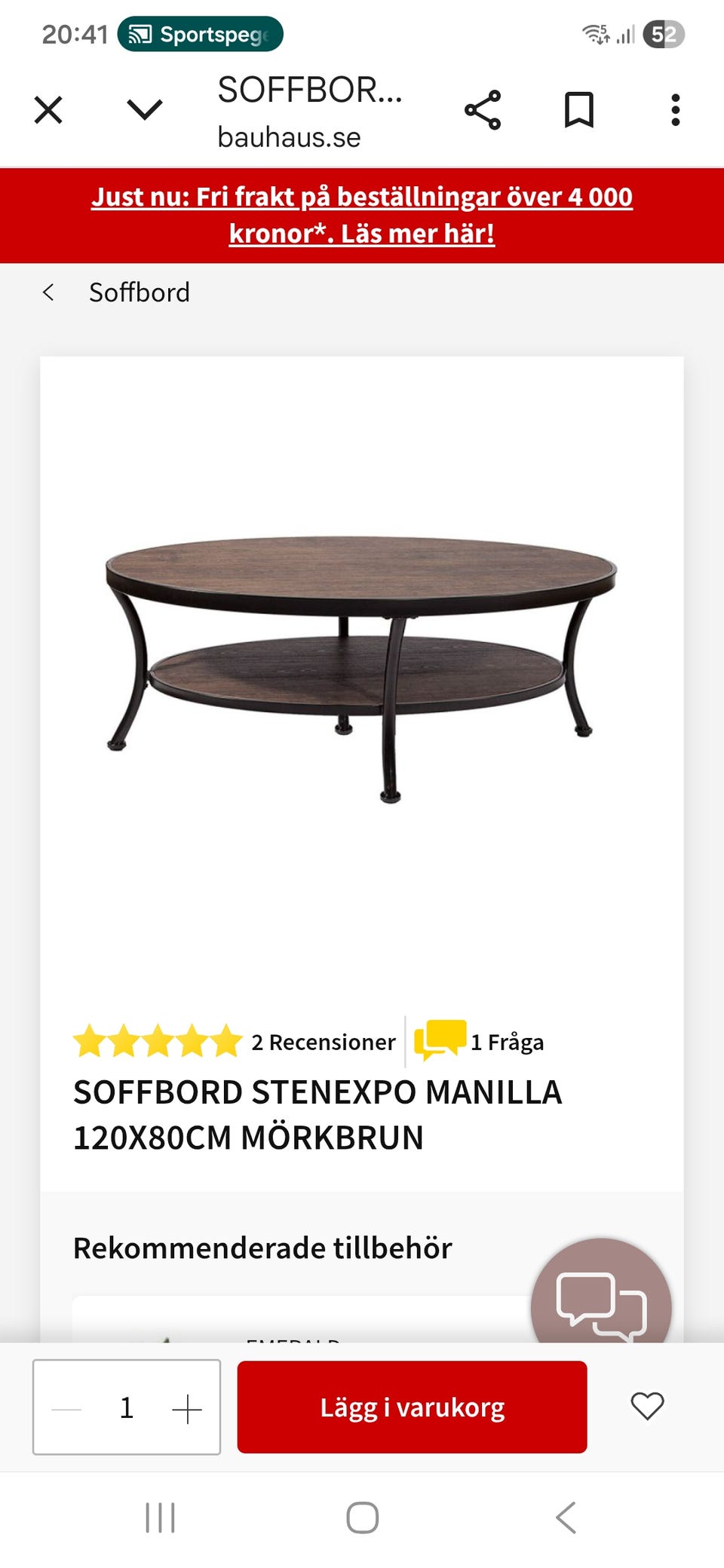Bookmark this bauhaus.se page
The height and width of the screenshot is (1568, 724).
[579, 110]
